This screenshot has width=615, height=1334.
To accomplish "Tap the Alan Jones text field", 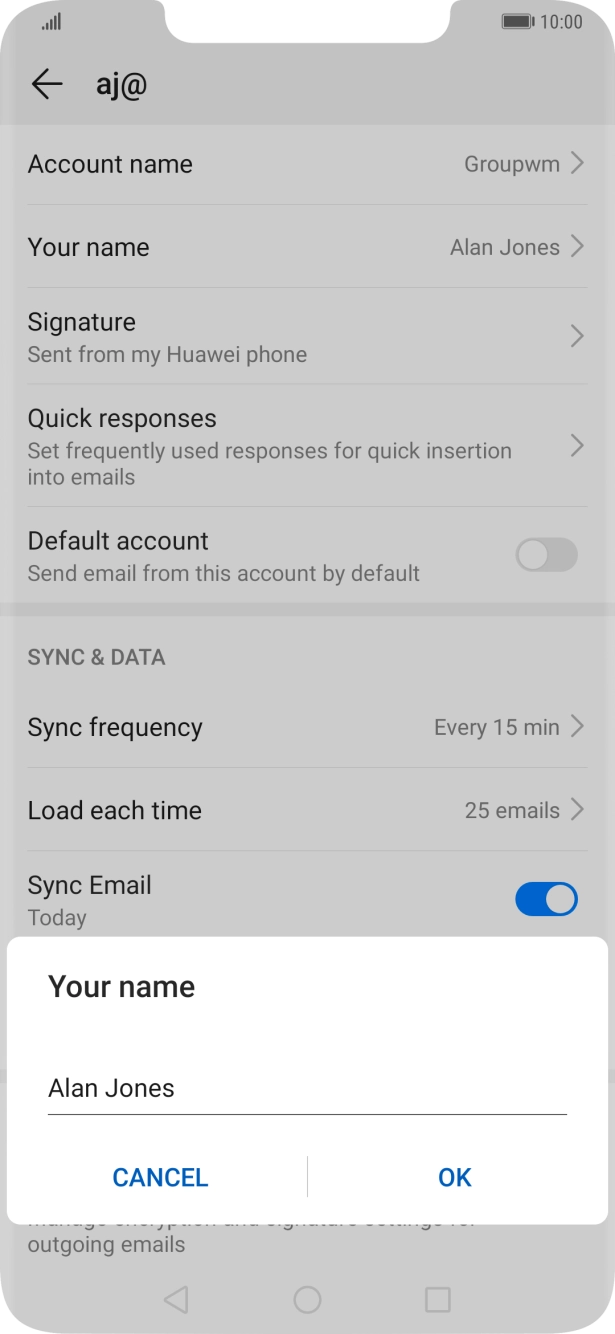I will [307, 1088].
